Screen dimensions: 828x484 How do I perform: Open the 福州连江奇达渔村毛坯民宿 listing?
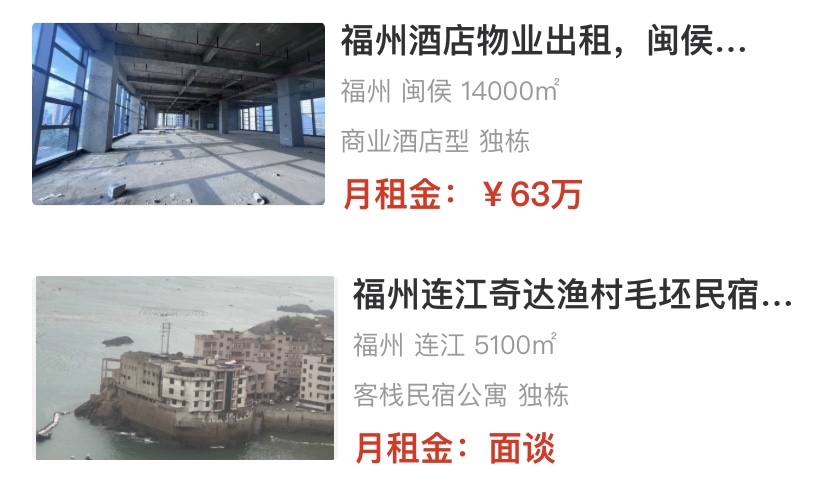(571, 296)
